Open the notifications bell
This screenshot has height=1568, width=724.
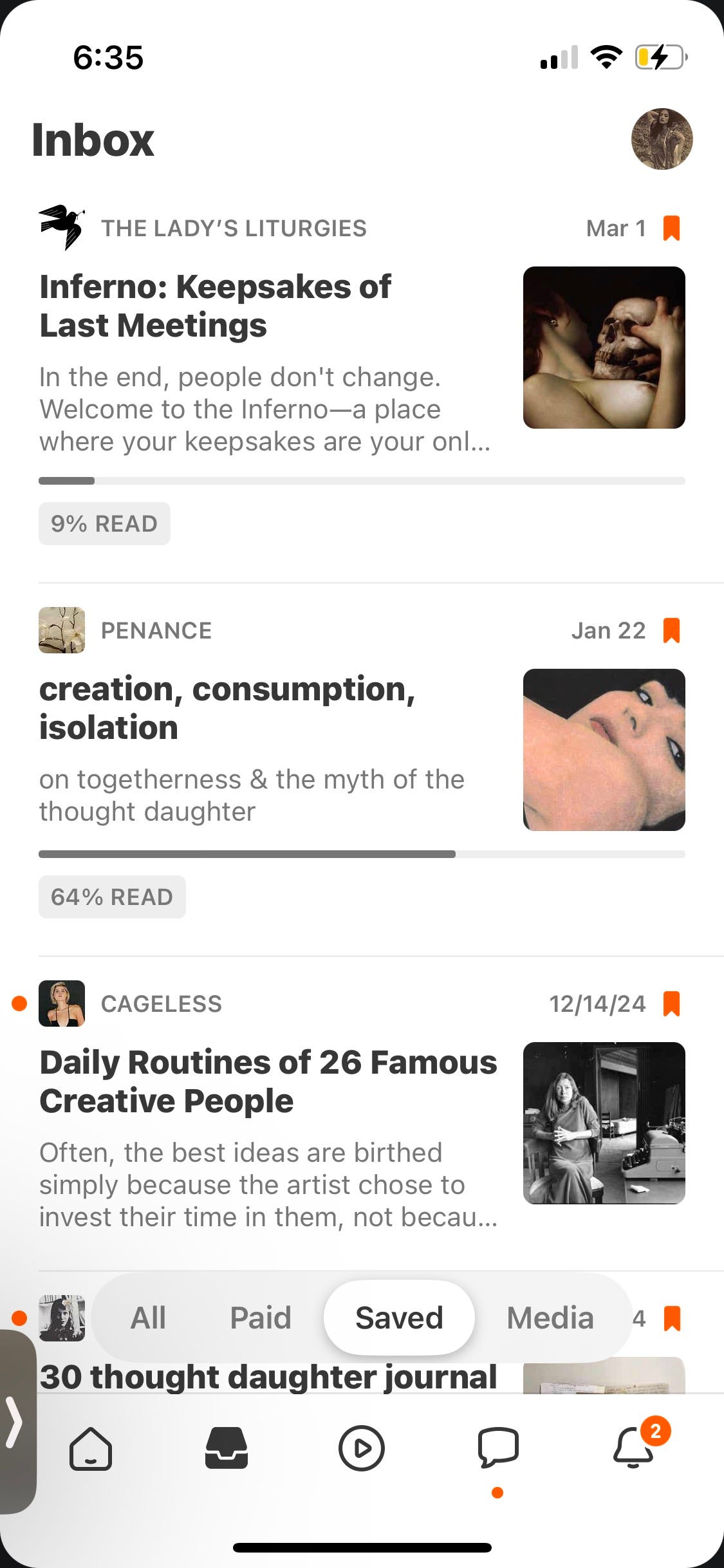click(634, 1449)
